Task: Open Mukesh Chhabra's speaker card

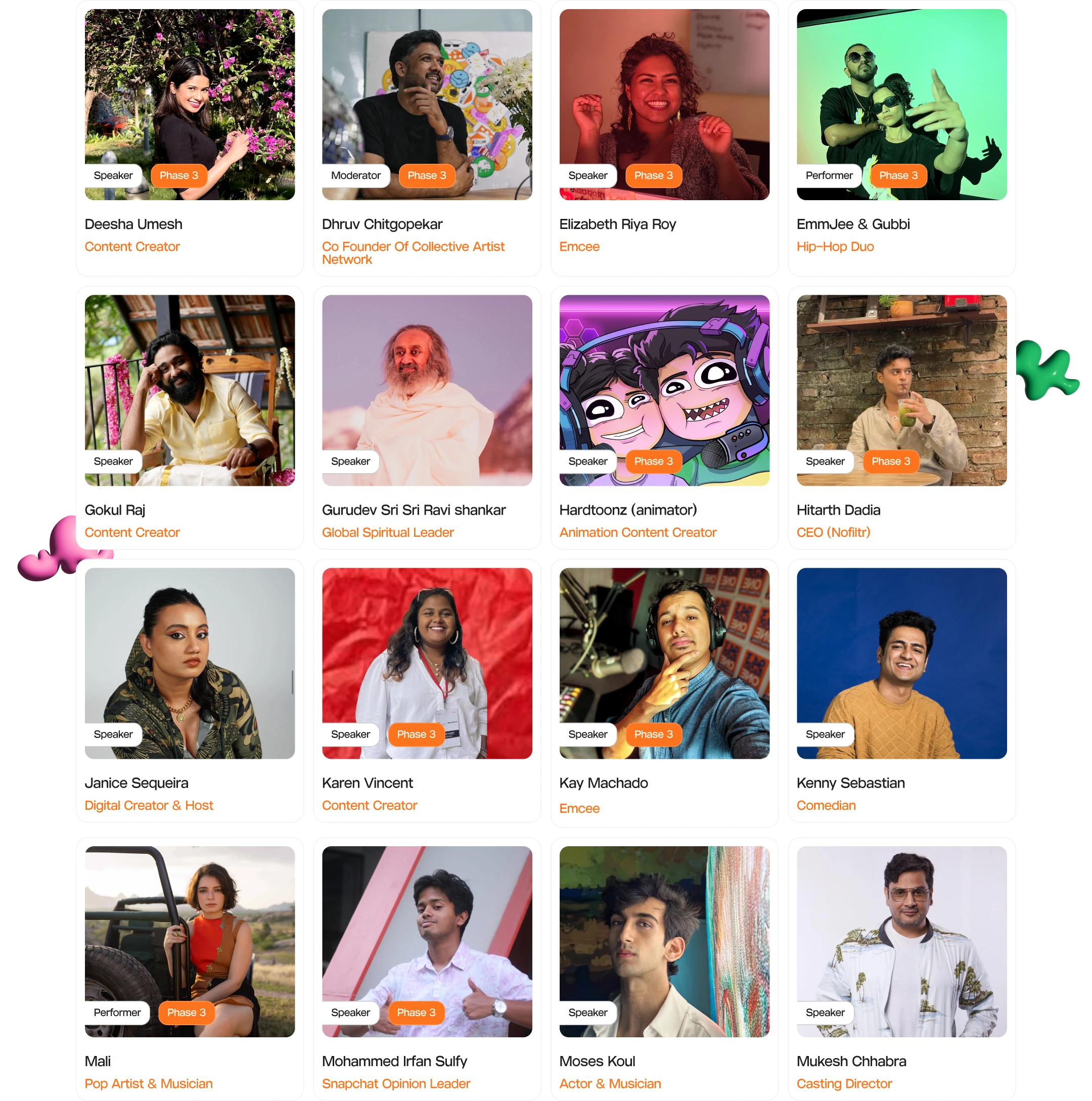Action: pyautogui.click(x=901, y=941)
